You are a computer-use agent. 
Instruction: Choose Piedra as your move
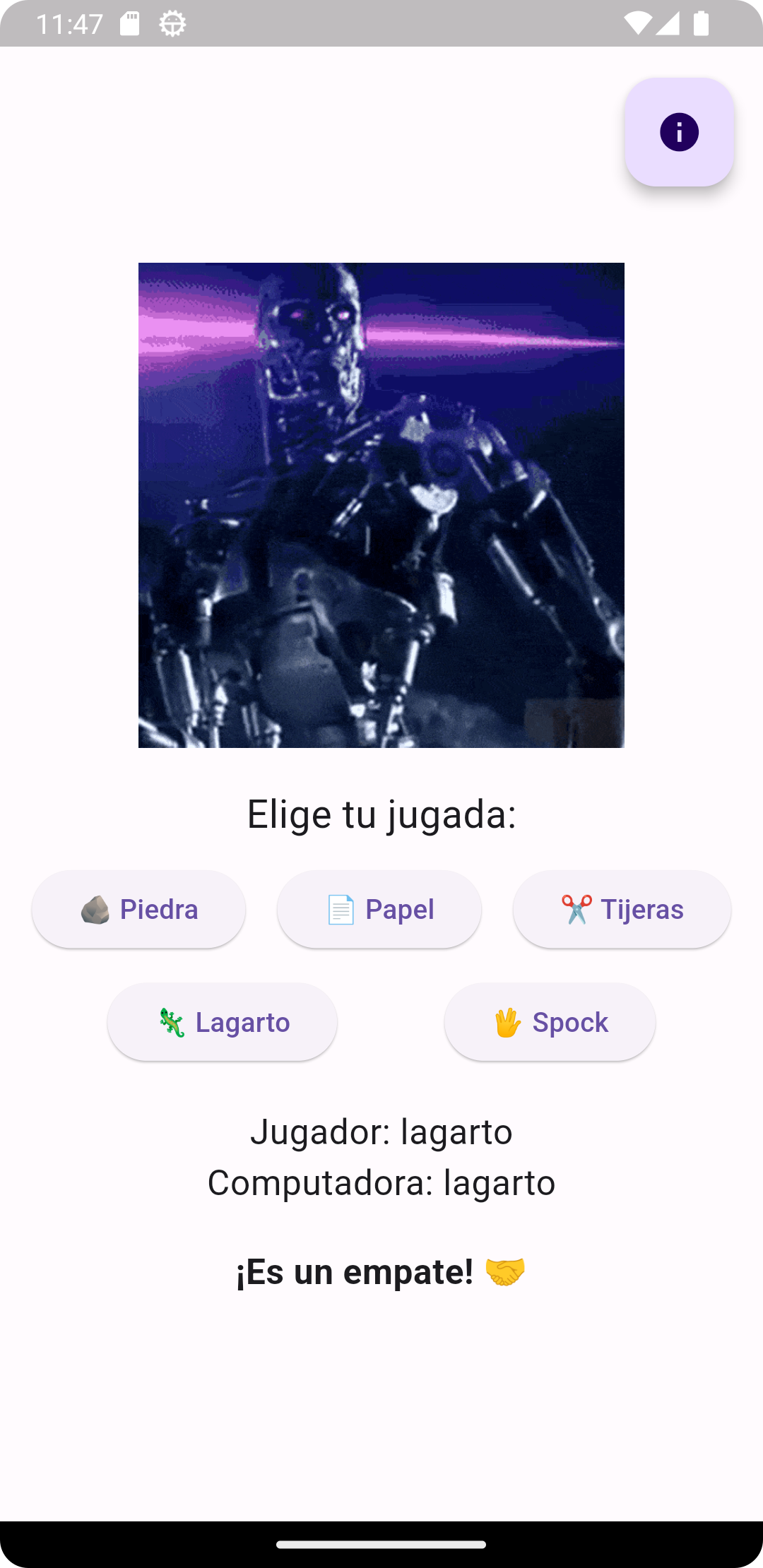(x=138, y=909)
